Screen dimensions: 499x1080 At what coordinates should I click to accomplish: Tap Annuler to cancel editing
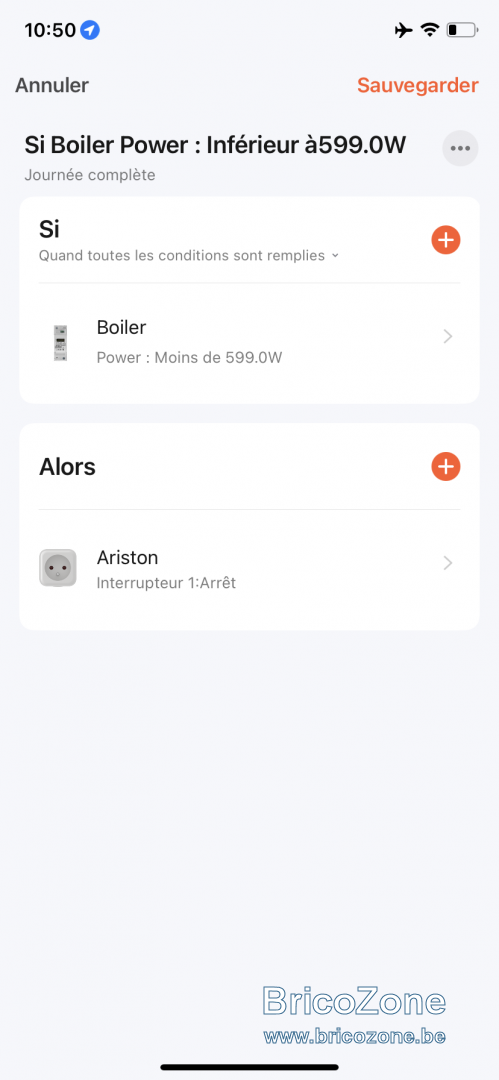pyautogui.click(x=52, y=85)
